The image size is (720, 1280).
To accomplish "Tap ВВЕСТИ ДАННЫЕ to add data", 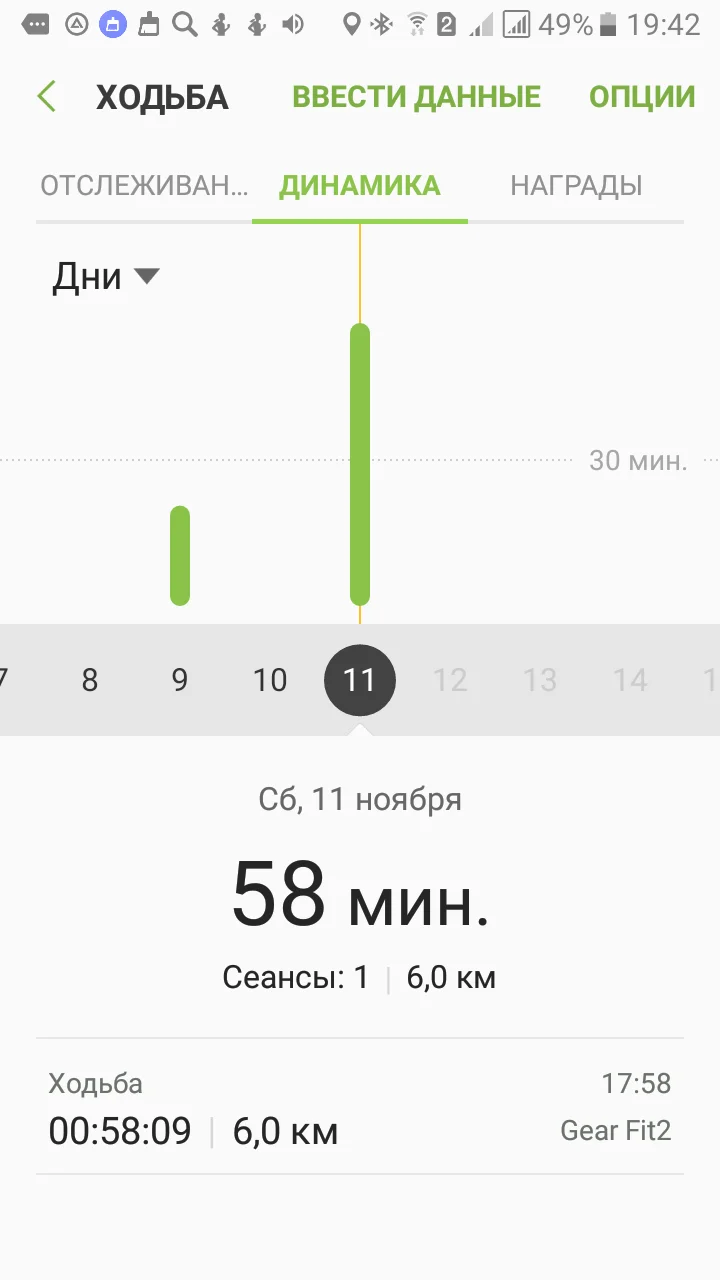I will click(416, 97).
